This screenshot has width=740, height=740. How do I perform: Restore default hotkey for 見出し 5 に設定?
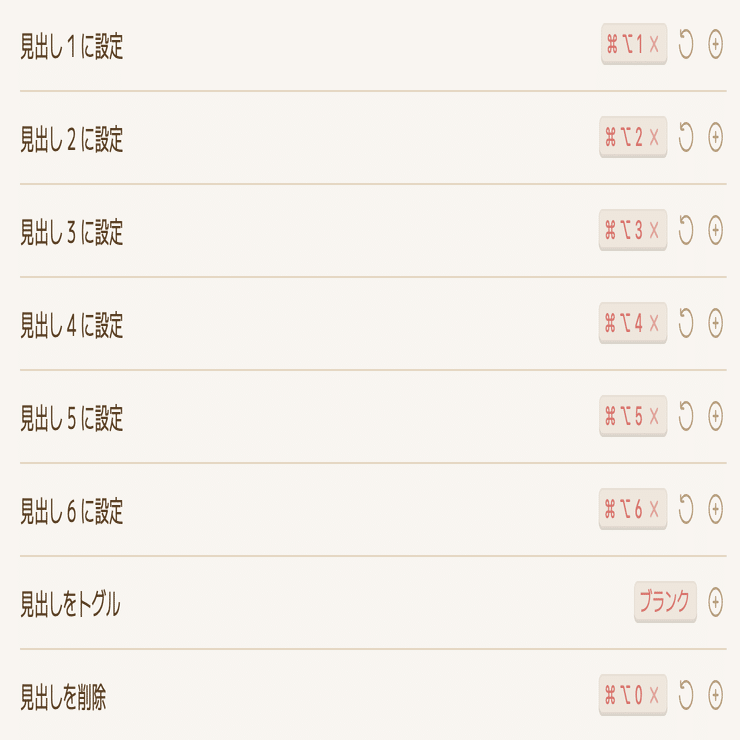[686, 416]
